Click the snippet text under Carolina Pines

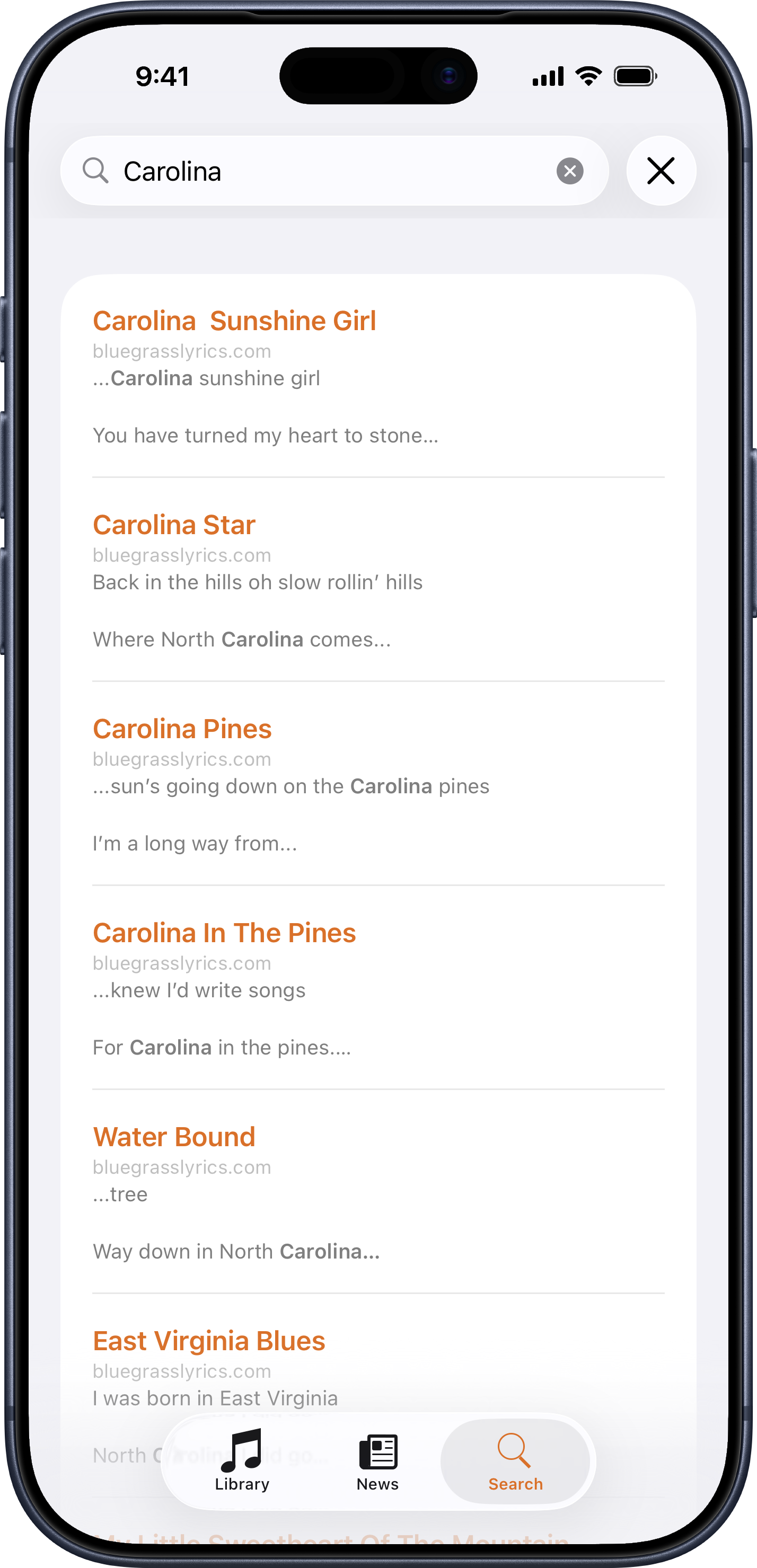coord(291,786)
